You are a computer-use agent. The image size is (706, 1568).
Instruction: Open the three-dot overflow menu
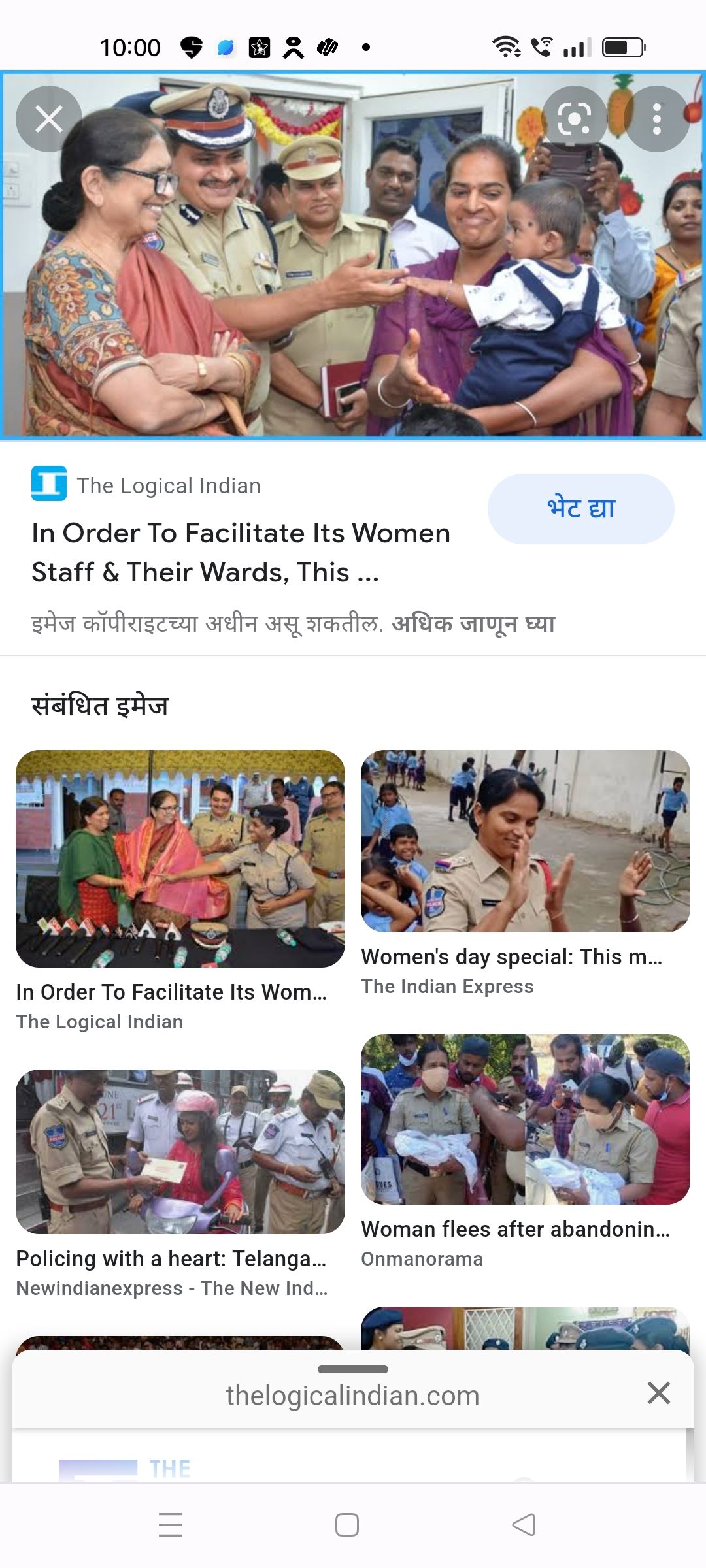[657, 119]
